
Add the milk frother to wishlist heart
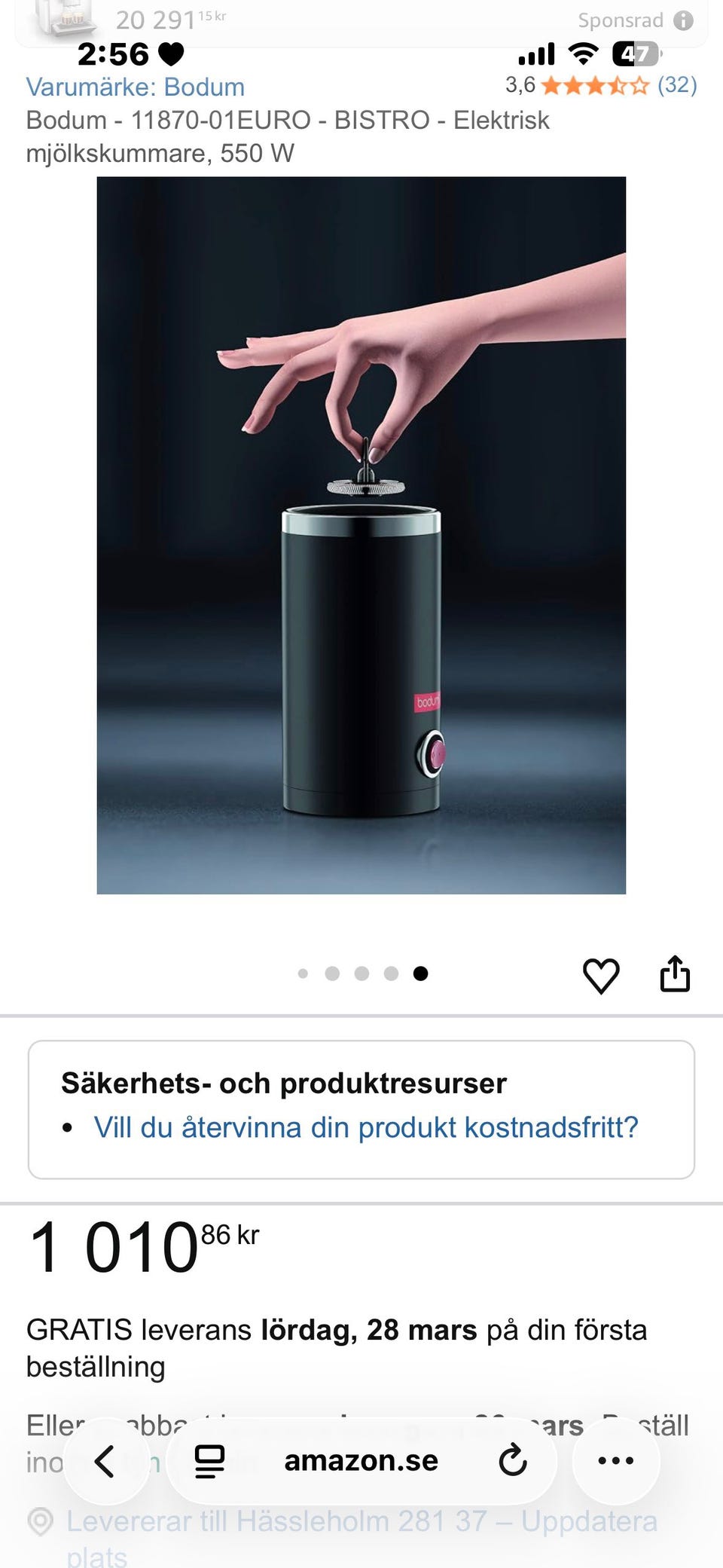601,973
